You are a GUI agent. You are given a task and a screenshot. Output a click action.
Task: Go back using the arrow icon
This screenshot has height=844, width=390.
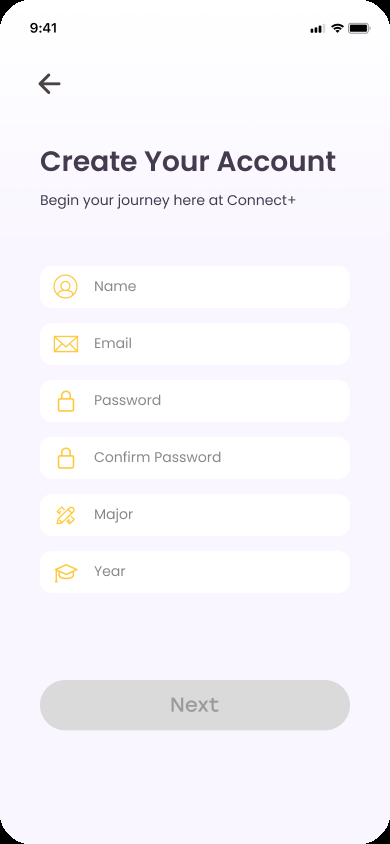[x=49, y=84]
